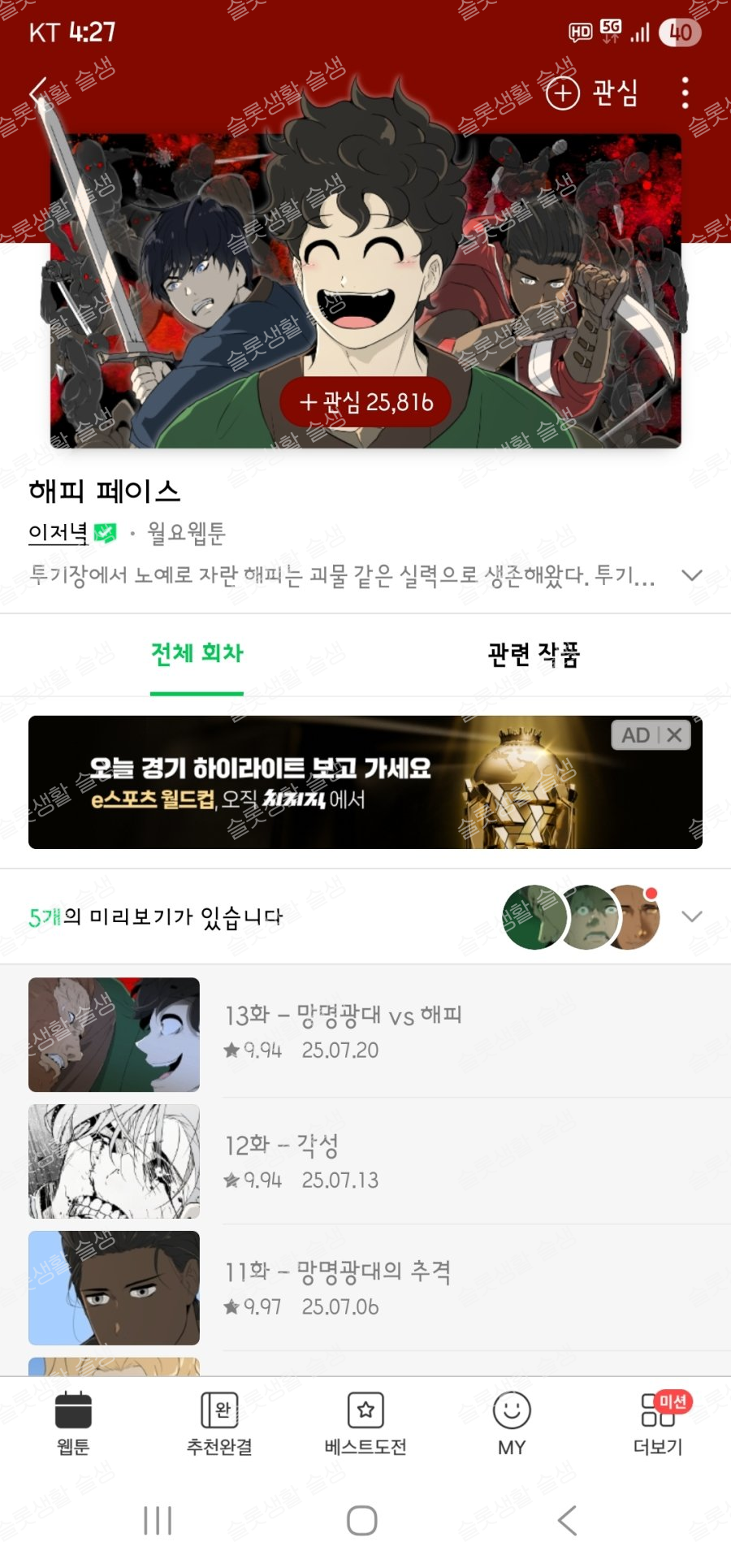Go to the 베스트도전 tab
The height and width of the screenshot is (1568, 731).
coord(365,1423)
